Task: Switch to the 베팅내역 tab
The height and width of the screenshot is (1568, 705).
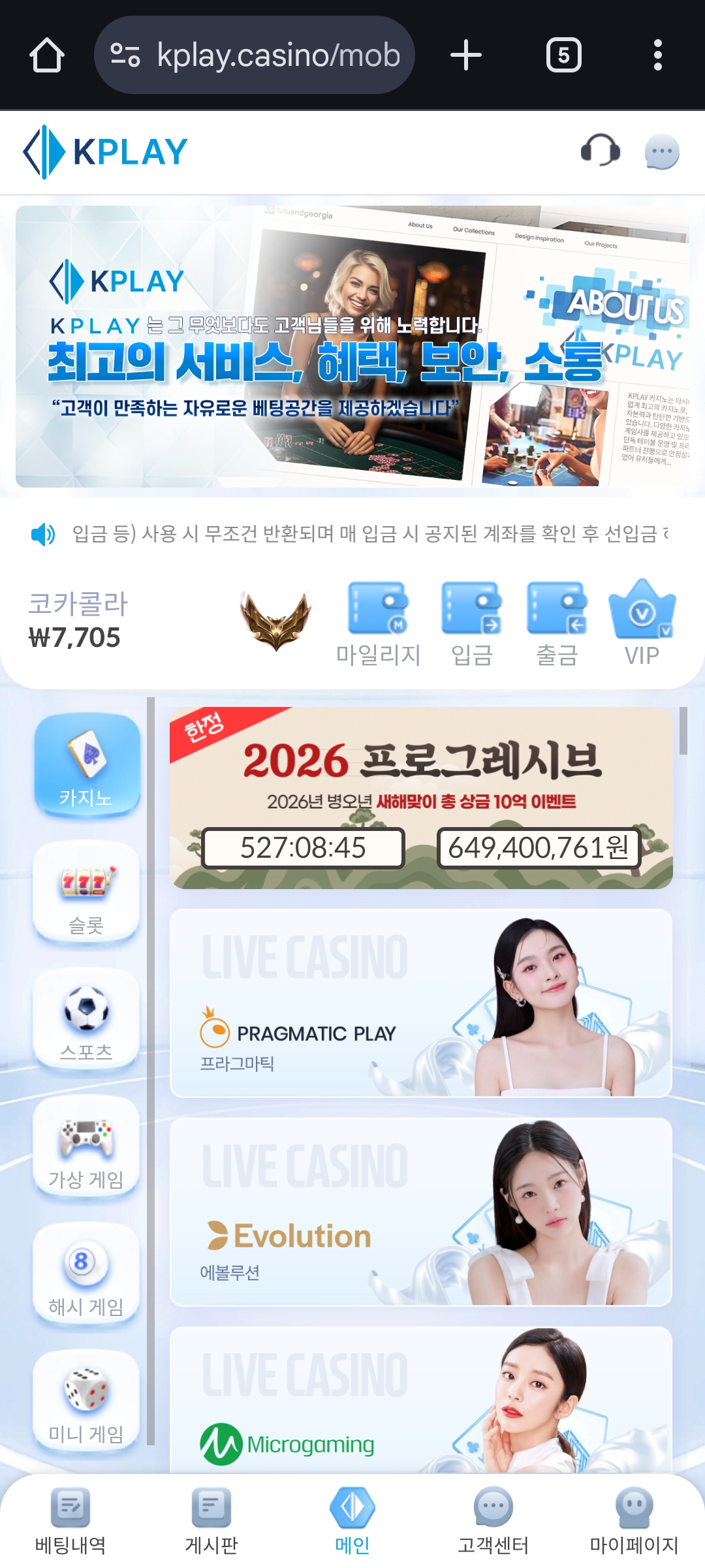Action: 70,1522
